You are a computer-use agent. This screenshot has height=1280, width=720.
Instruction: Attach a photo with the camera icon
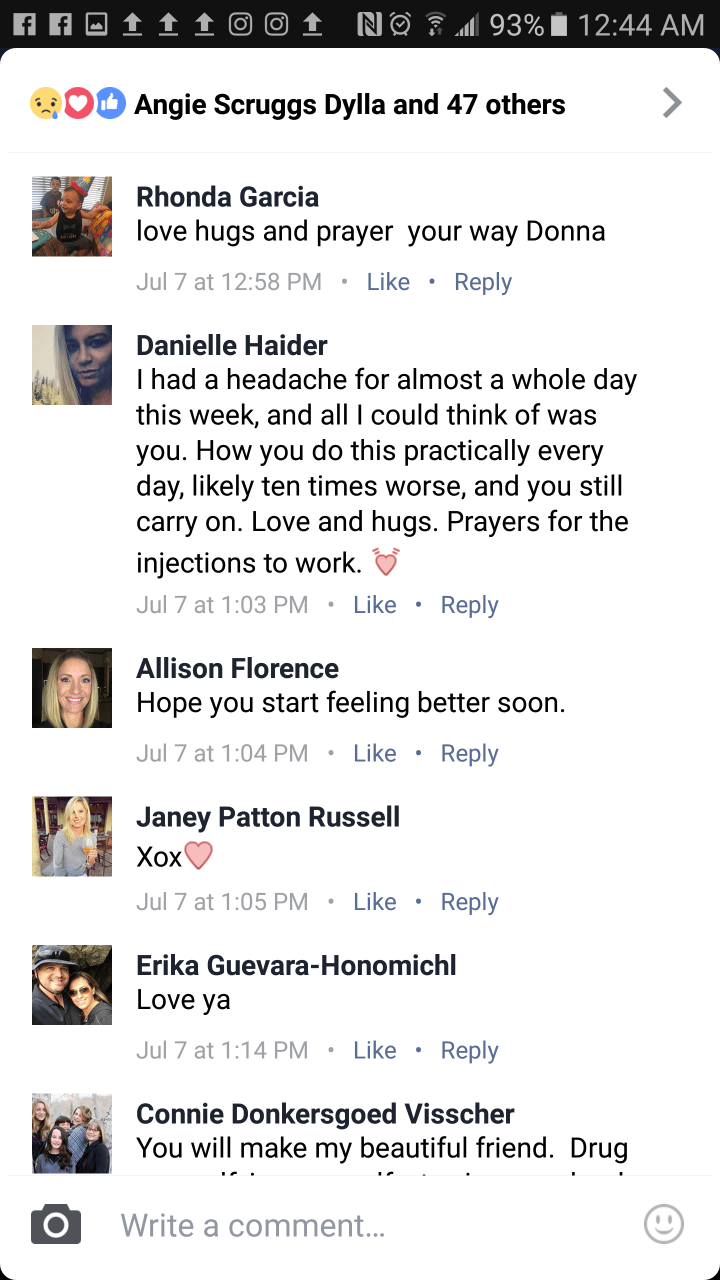coord(56,1225)
